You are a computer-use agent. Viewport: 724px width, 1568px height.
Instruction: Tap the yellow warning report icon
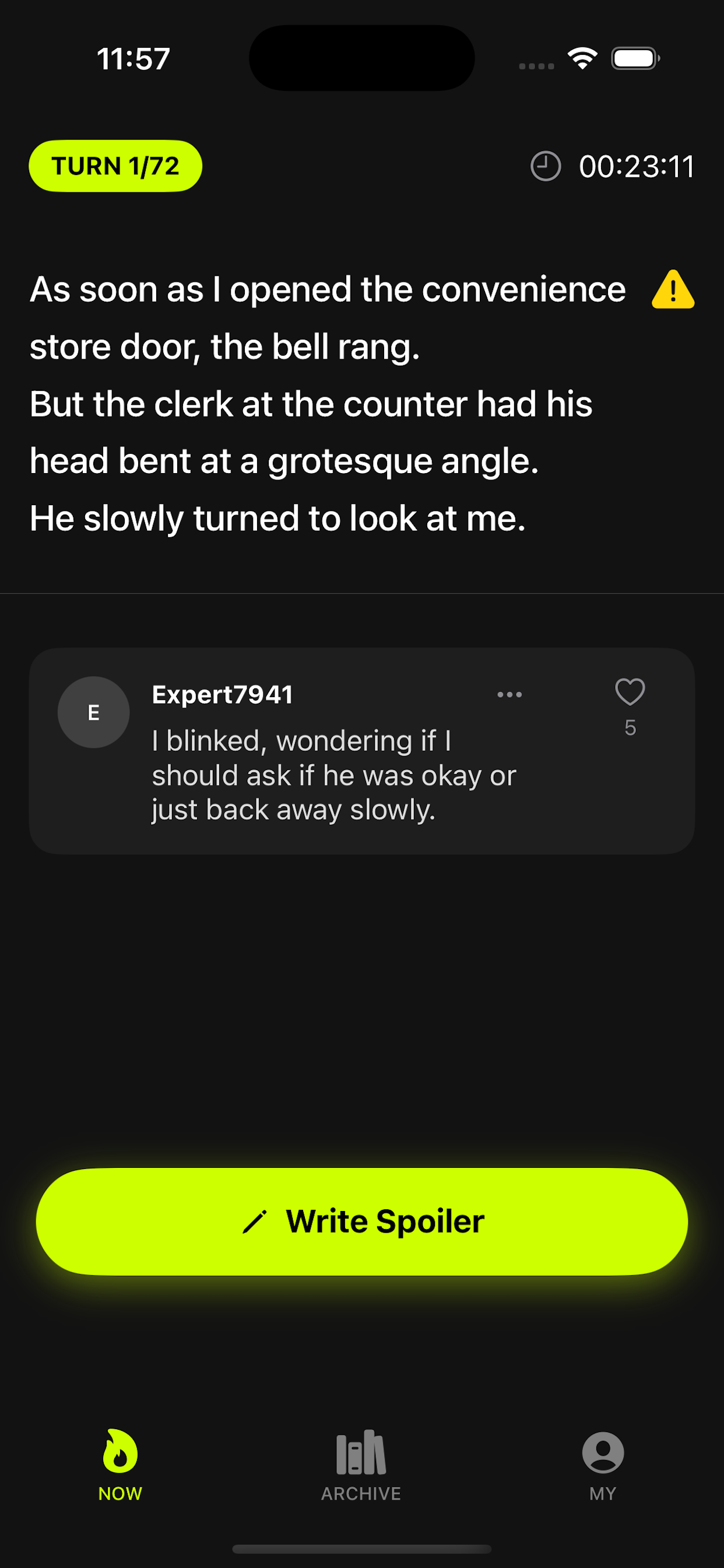click(x=672, y=290)
